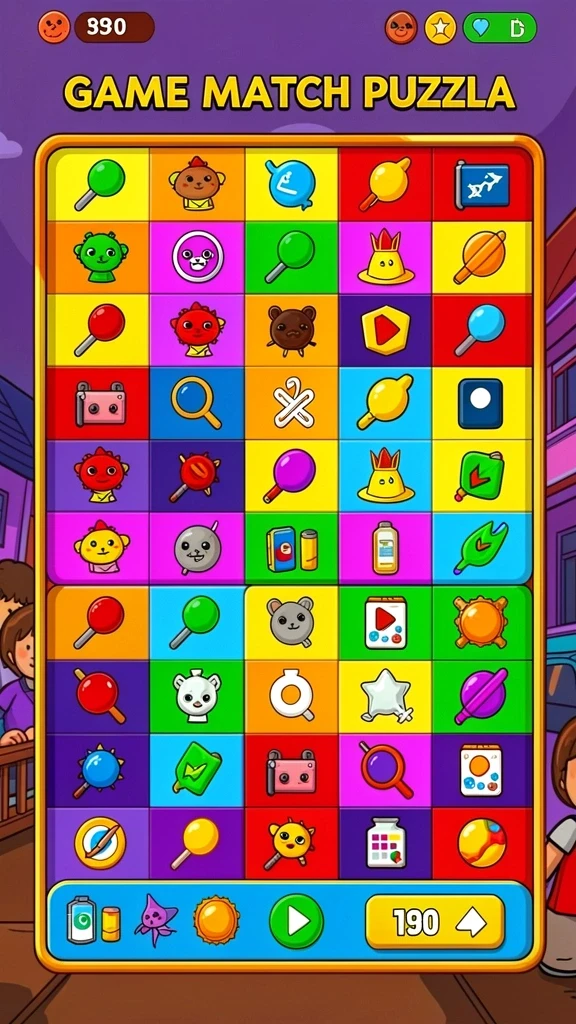
Task: Tap the green play button in bottom bar
Action: pyautogui.click(x=296, y=921)
